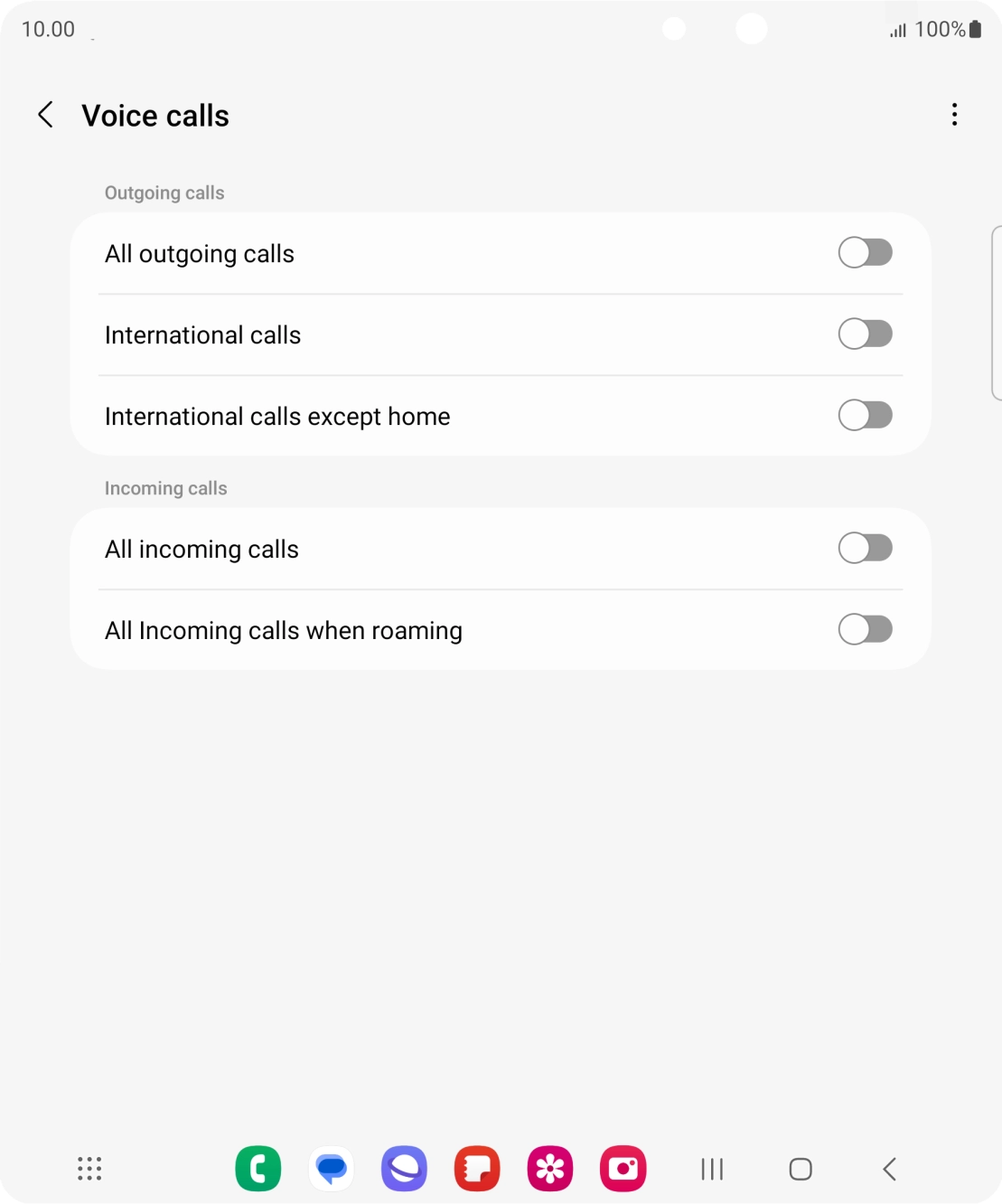This screenshot has width=1002, height=1204.
Task: Tap the navigation back arrow
Action: [45, 115]
